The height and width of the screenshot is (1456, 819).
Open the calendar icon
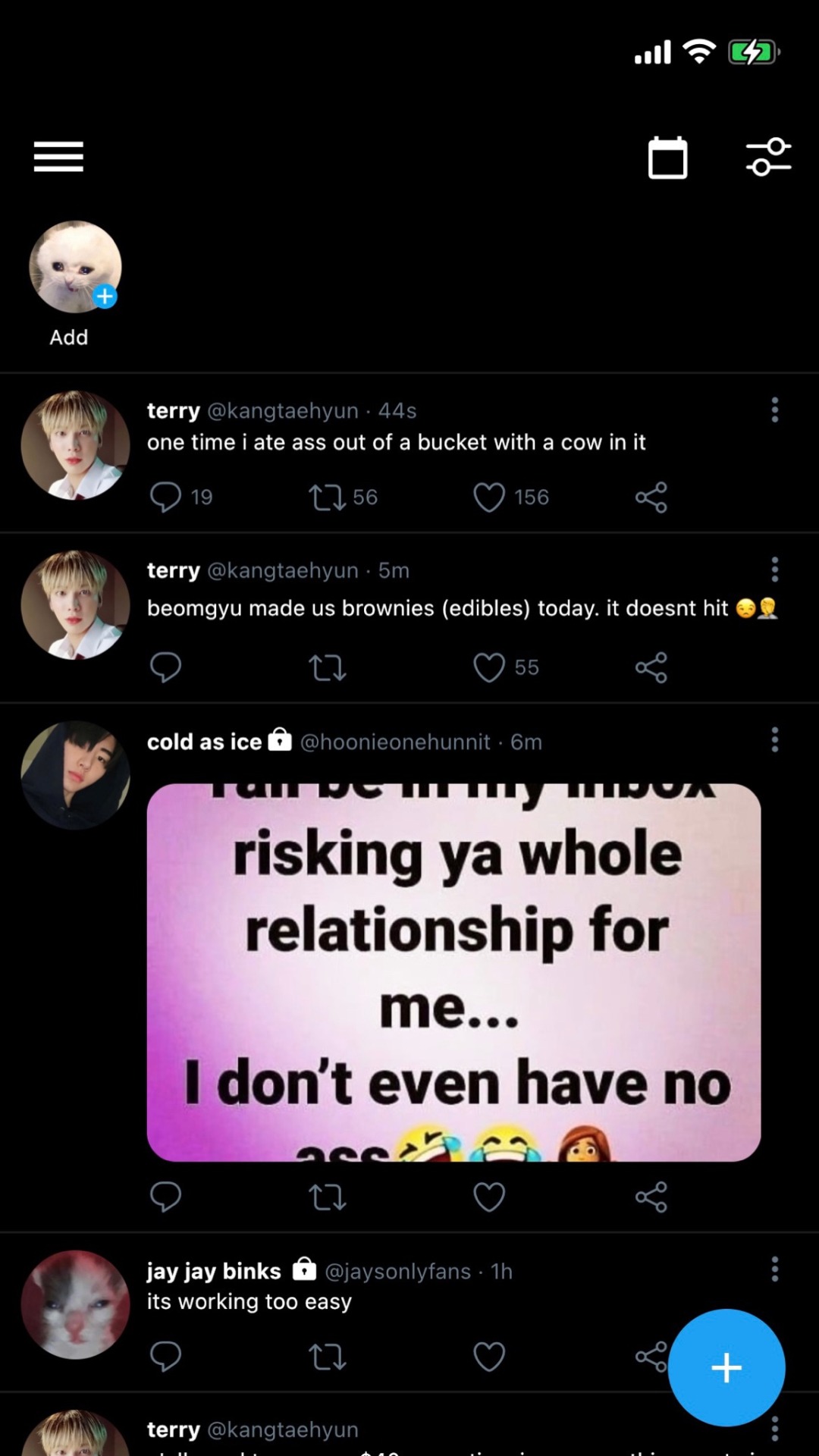[667, 158]
